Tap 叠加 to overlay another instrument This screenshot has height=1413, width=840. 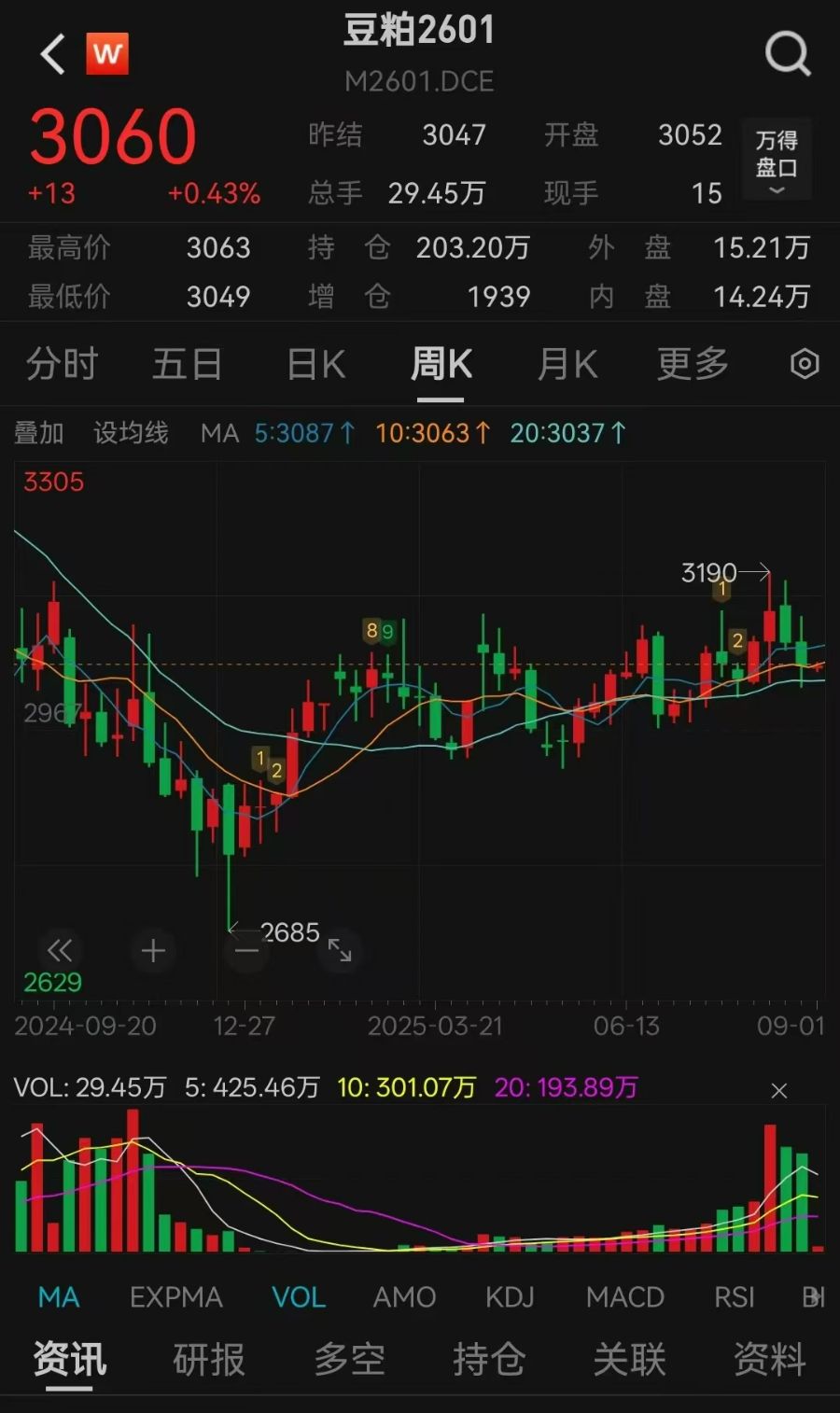[38, 433]
